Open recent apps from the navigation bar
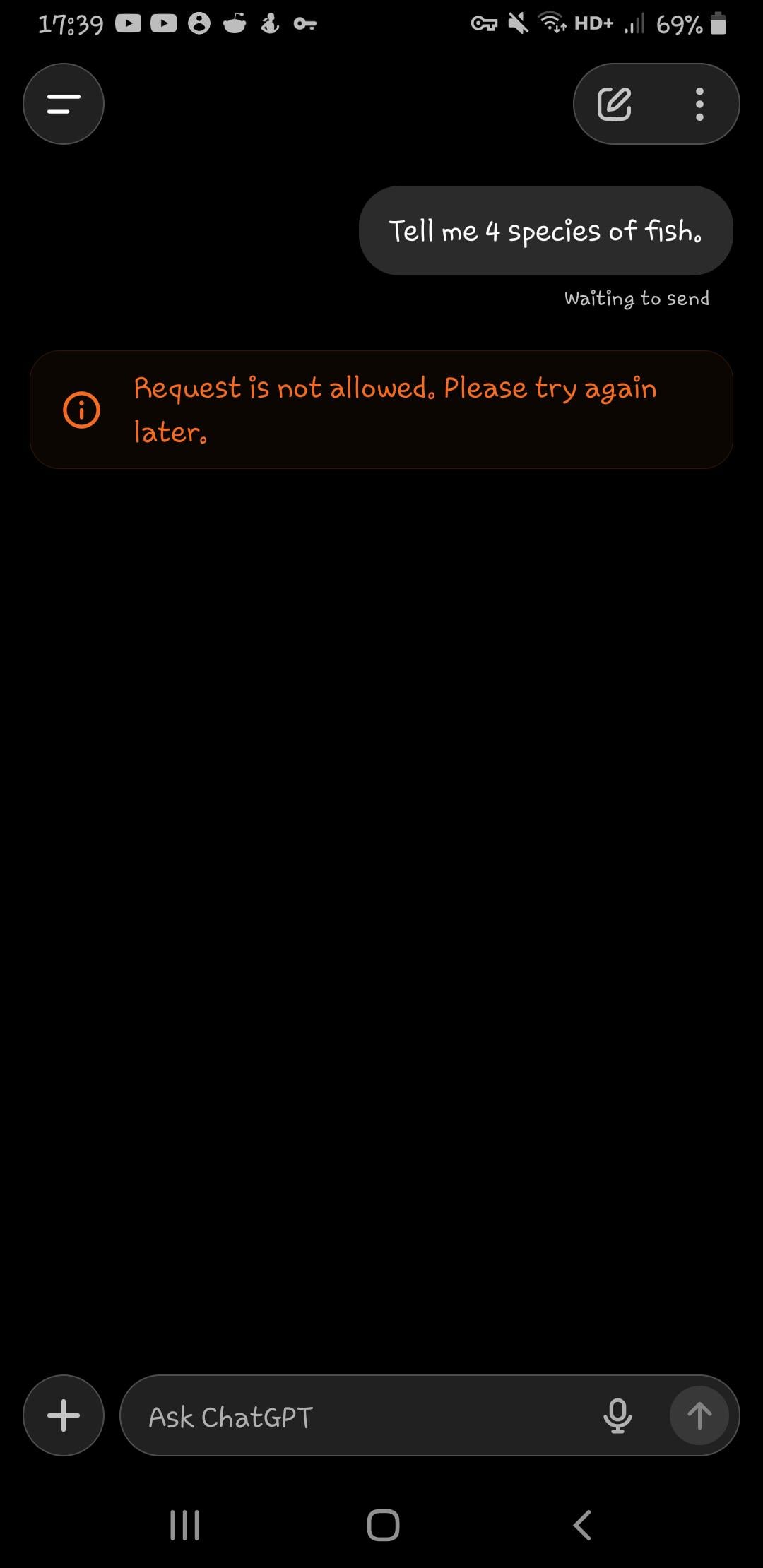Screen dimensions: 763x1568 (x=185, y=1525)
